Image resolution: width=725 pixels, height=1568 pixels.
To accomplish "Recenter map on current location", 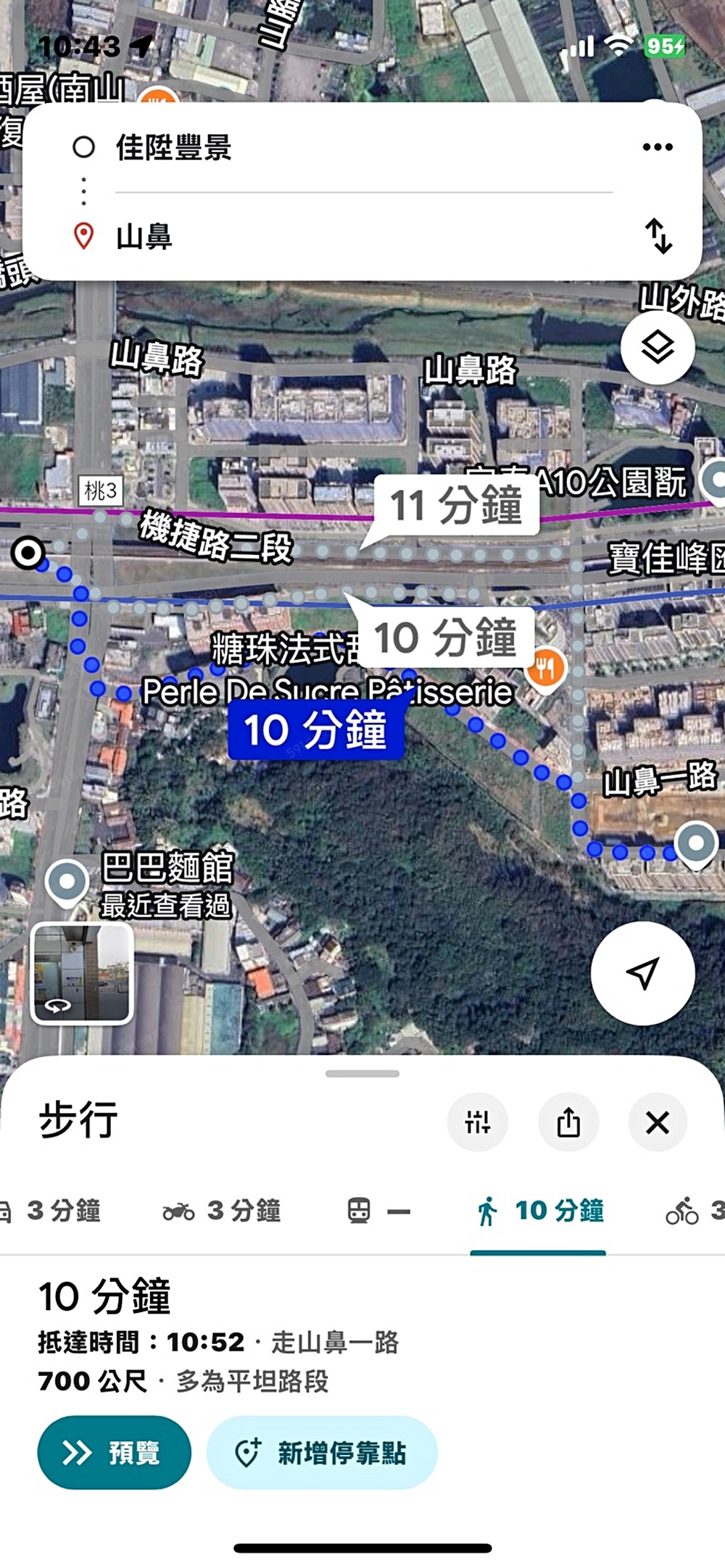I will (642, 973).
